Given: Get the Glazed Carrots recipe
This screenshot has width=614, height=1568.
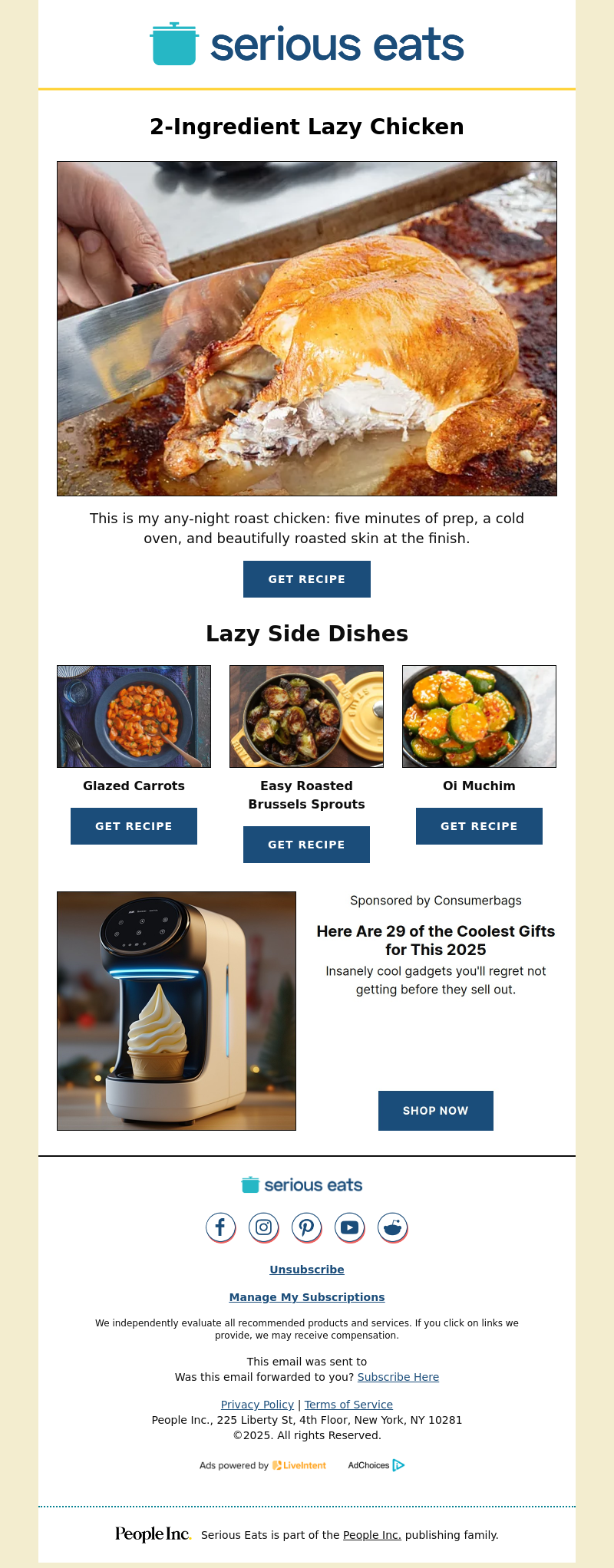Looking at the screenshot, I should [x=134, y=826].
